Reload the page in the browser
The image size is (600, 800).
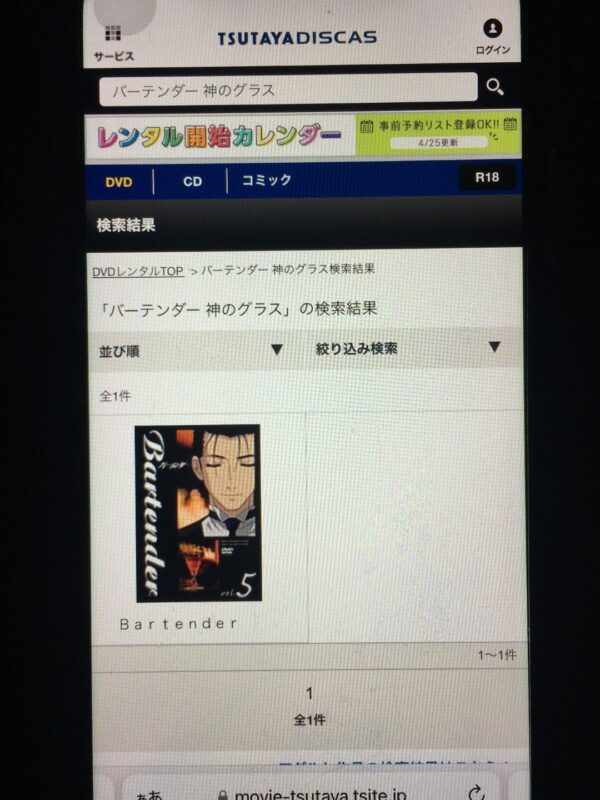tap(476, 790)
